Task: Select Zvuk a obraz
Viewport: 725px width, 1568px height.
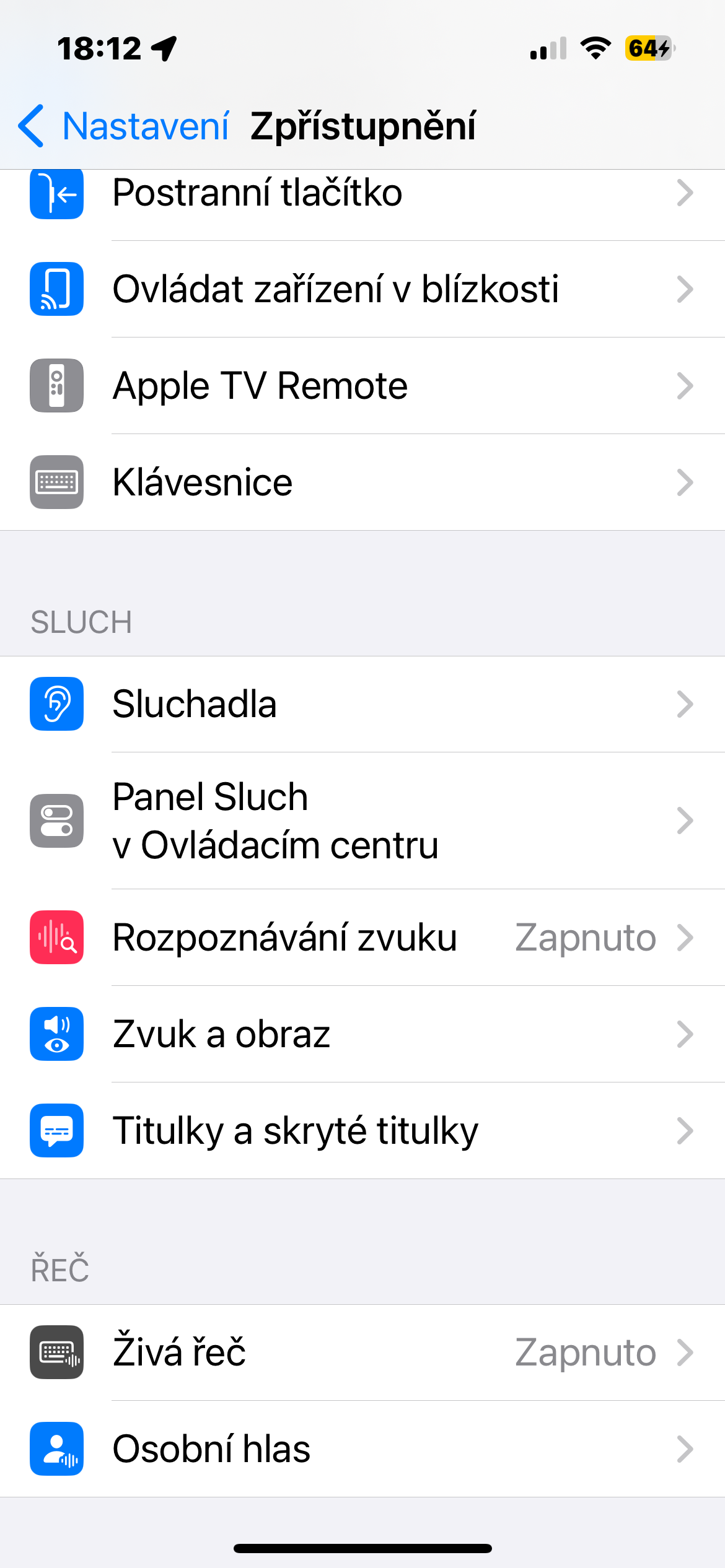Action: point(362,1034)
